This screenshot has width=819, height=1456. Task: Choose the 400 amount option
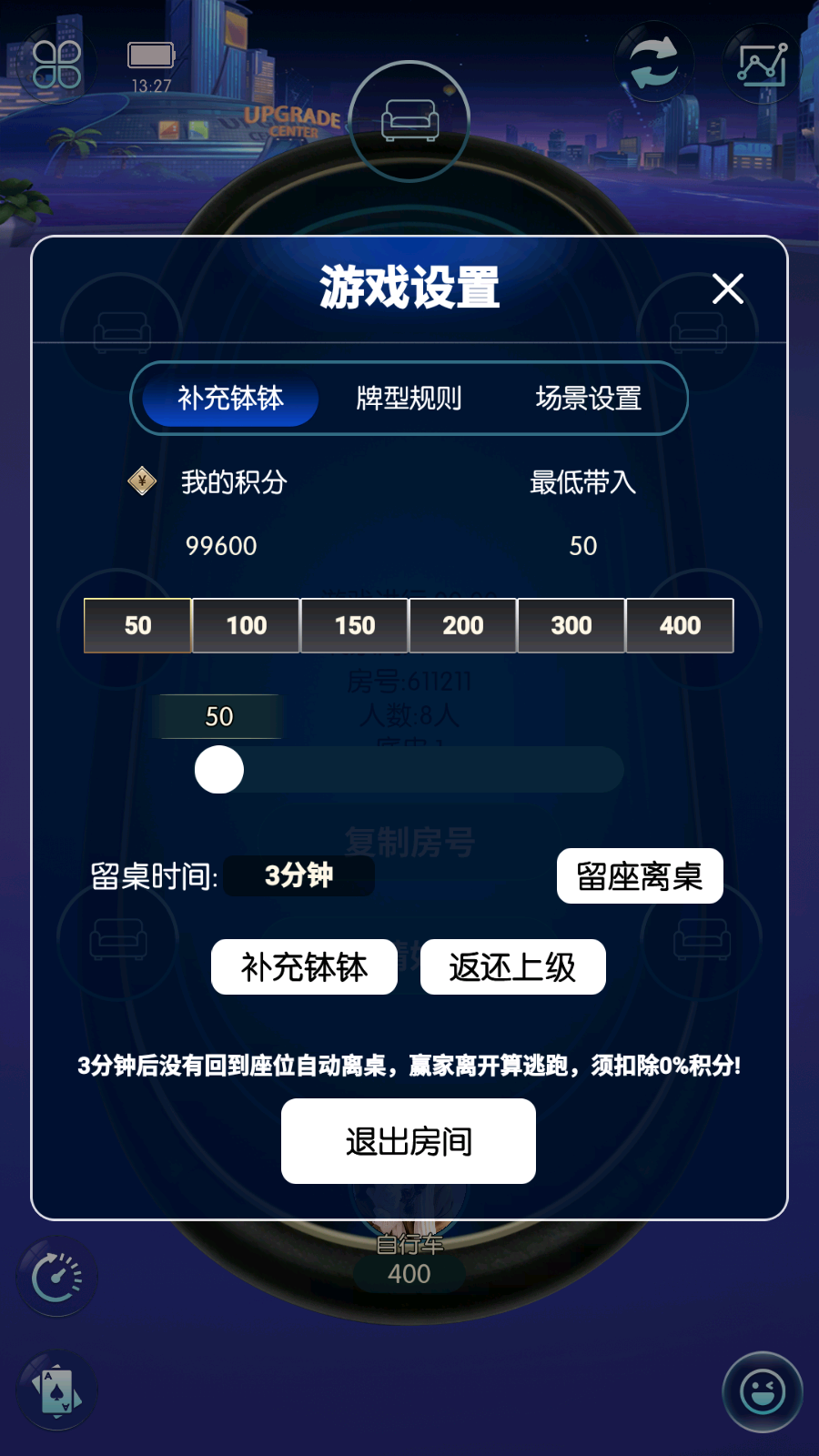tap(680, 625)
